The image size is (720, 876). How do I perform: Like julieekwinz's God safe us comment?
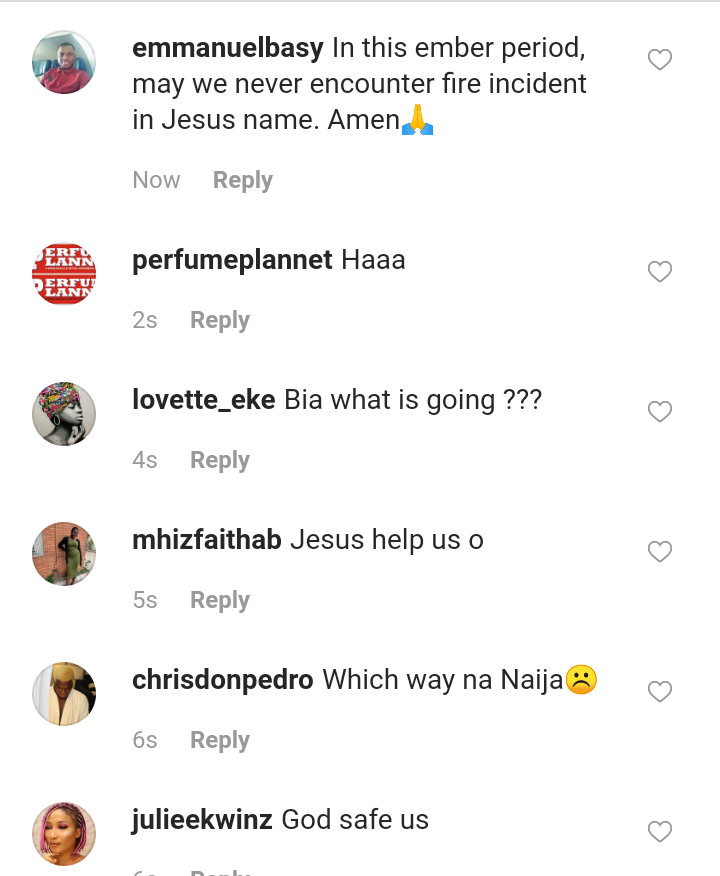pyautogui.click(x=660, y=831)
